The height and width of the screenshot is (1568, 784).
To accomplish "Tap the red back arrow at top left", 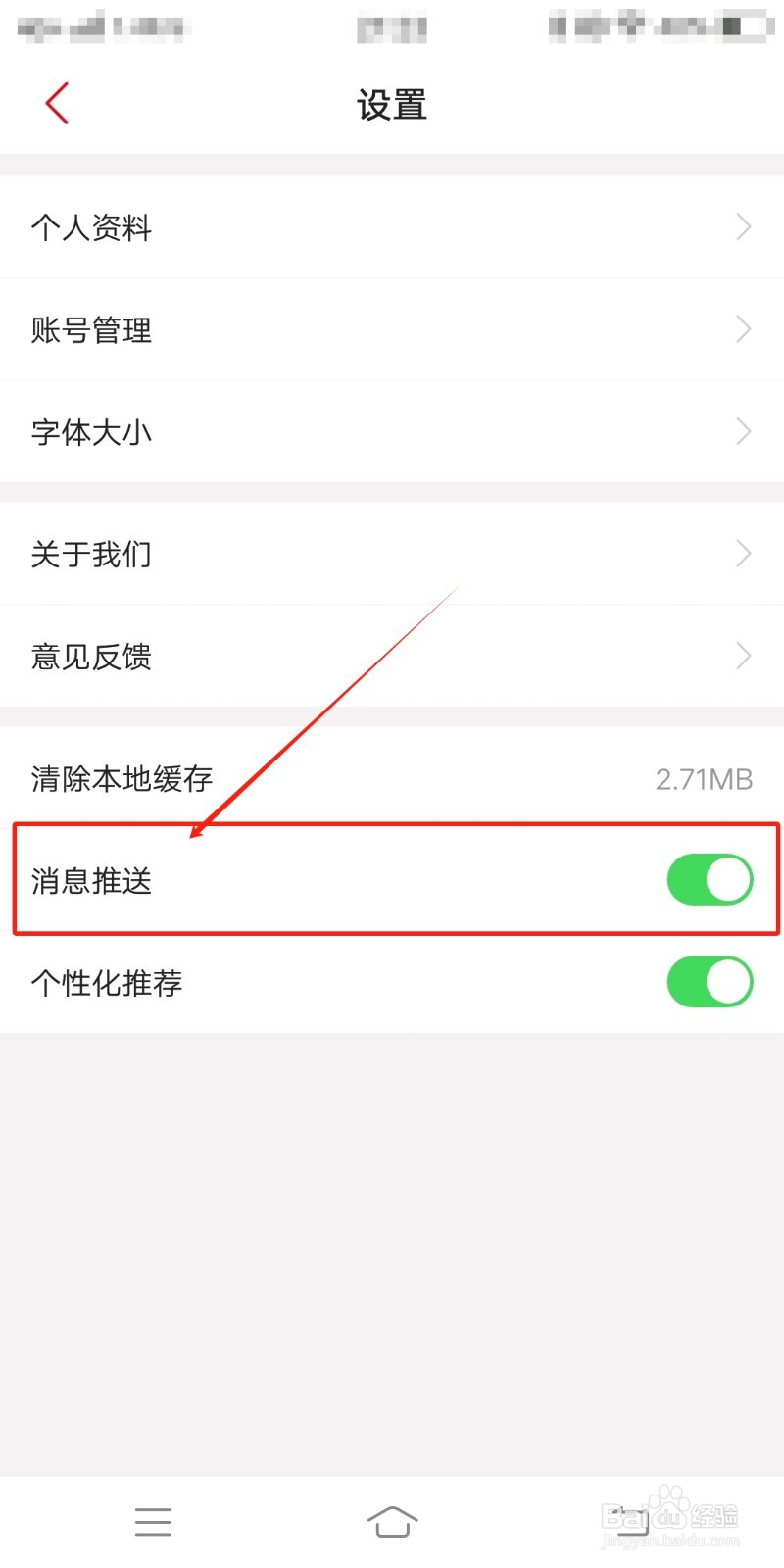I will point(56,102).
